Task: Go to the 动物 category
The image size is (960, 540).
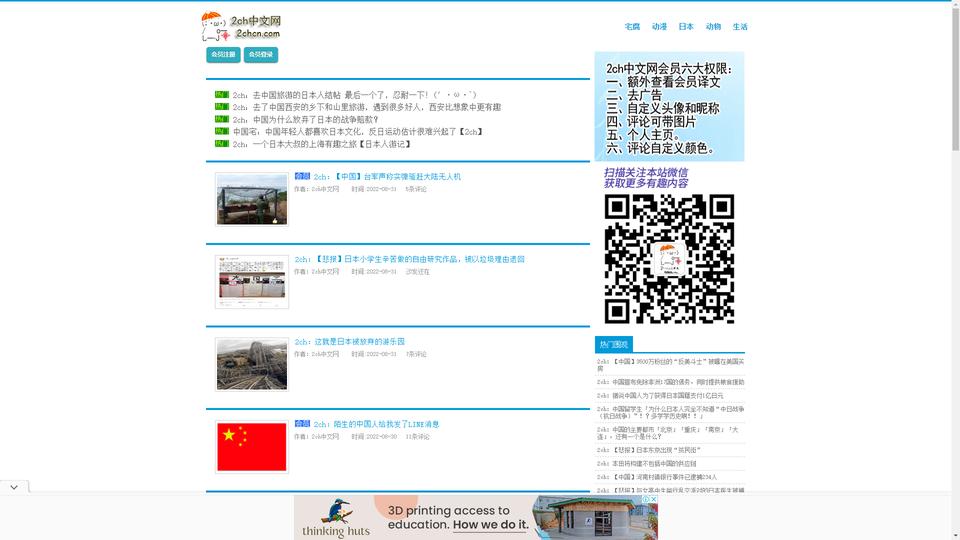Action: coord(713,27)
